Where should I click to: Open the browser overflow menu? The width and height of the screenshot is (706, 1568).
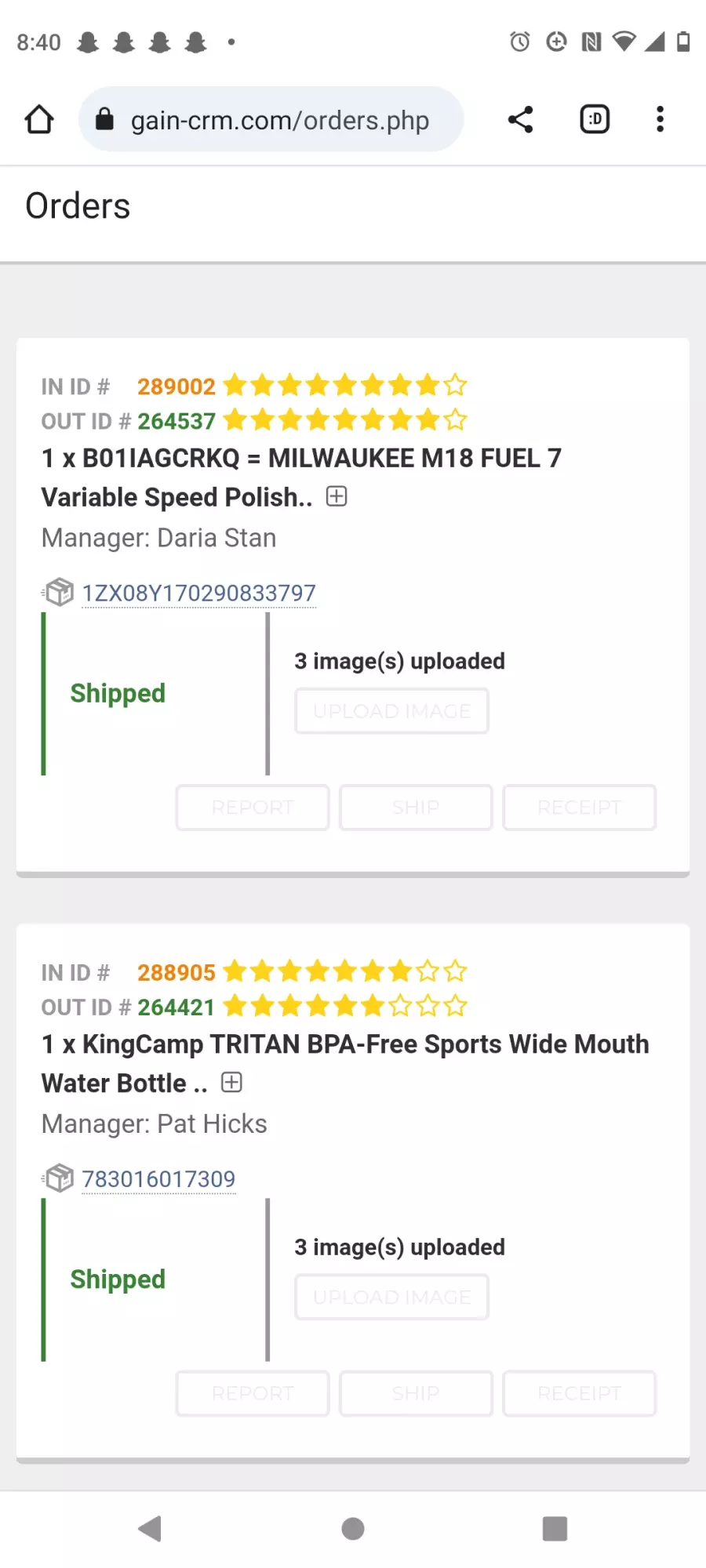661,119
